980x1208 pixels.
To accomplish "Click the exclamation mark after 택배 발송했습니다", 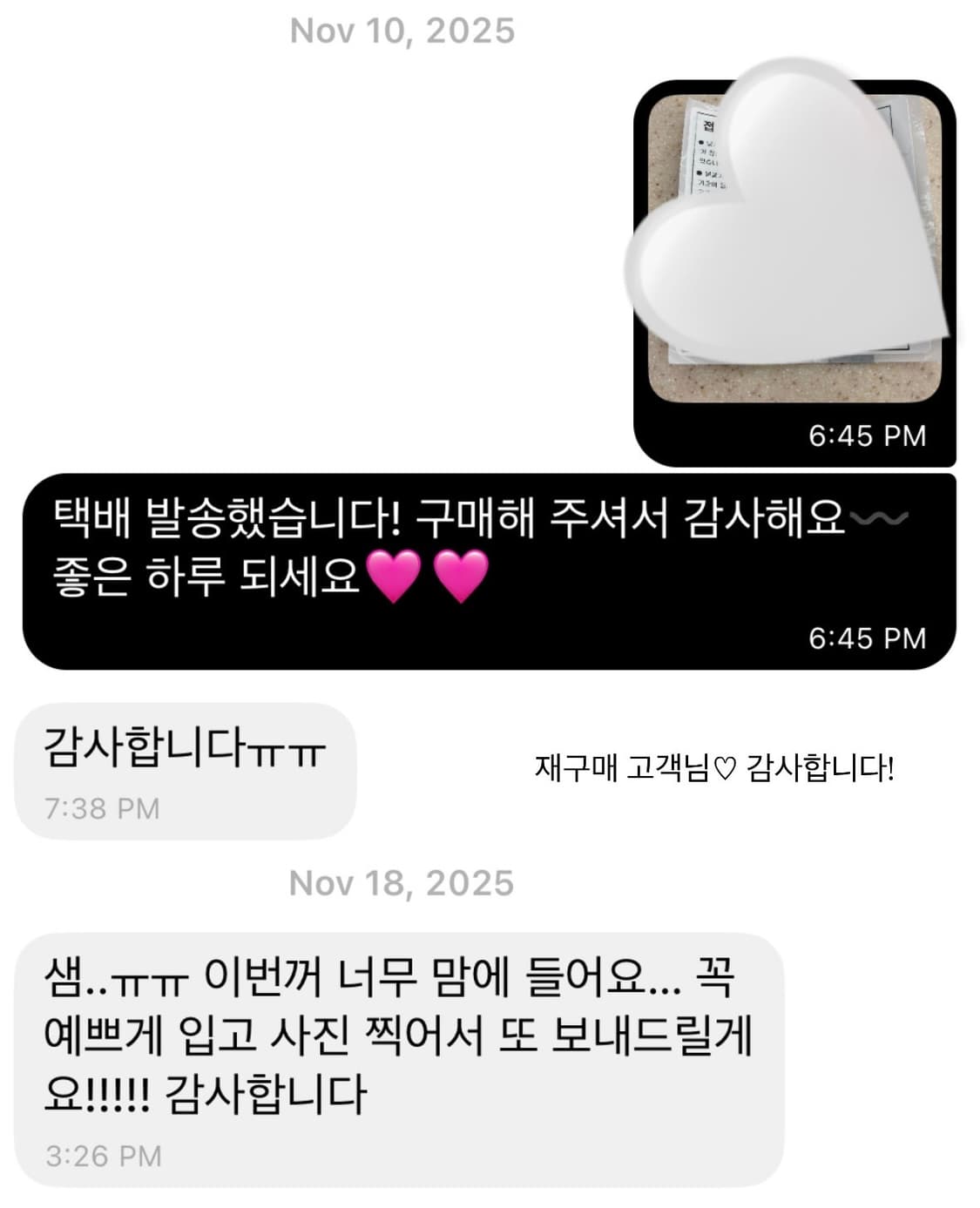I will coord(396,518).
